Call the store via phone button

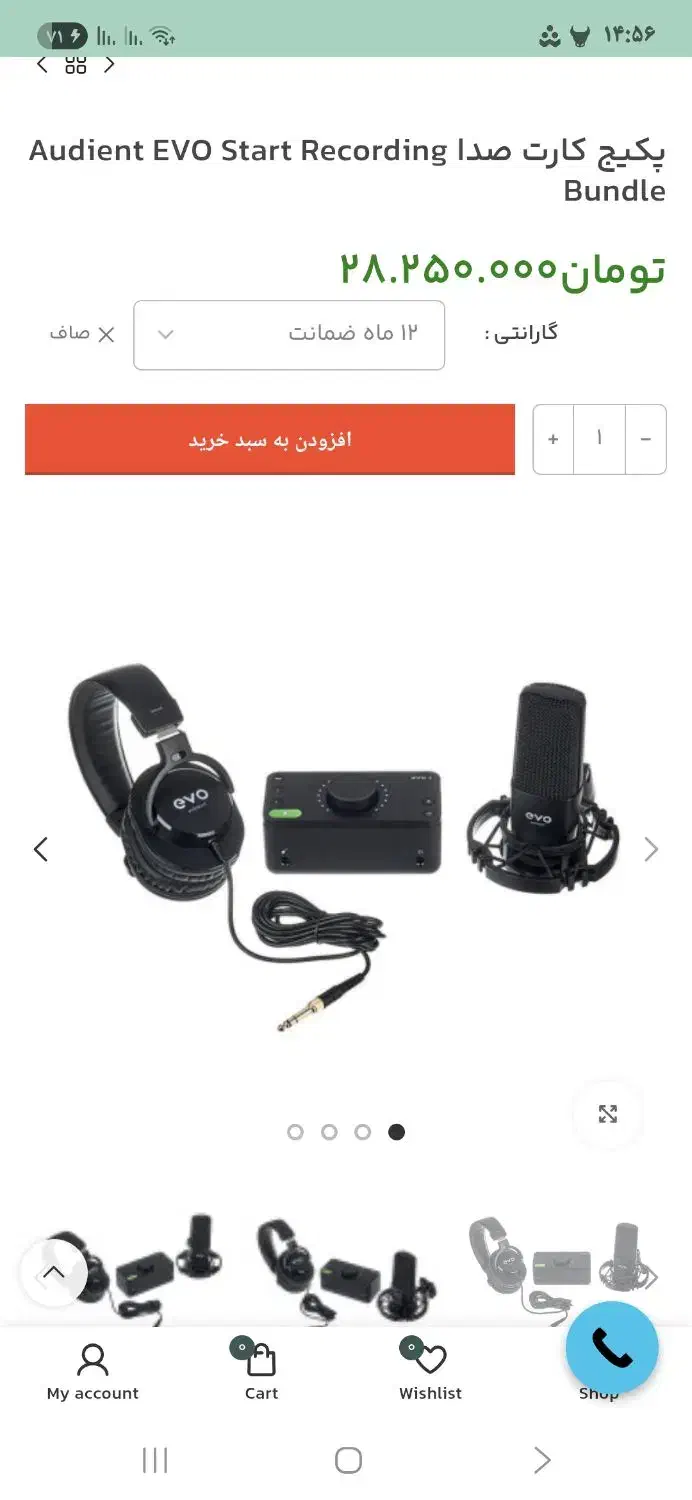click(x=612, y=1348)
